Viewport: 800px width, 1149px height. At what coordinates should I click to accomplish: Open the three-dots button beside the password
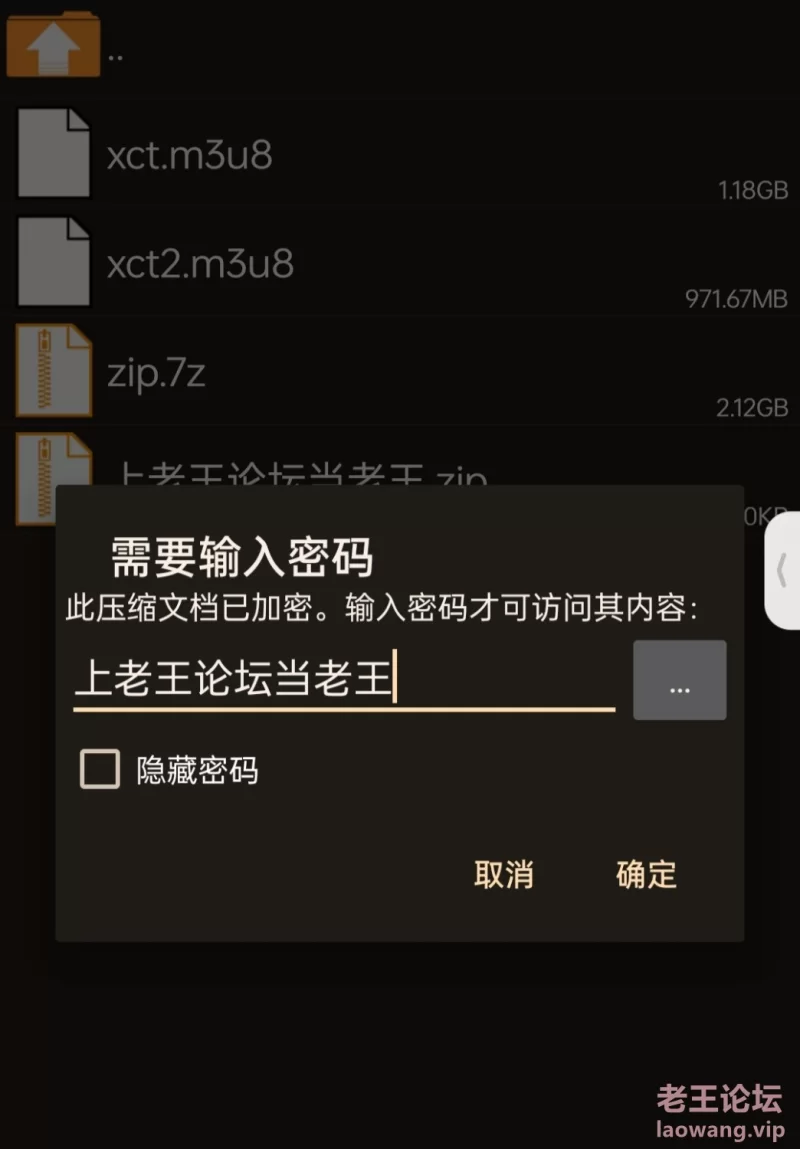680,681
